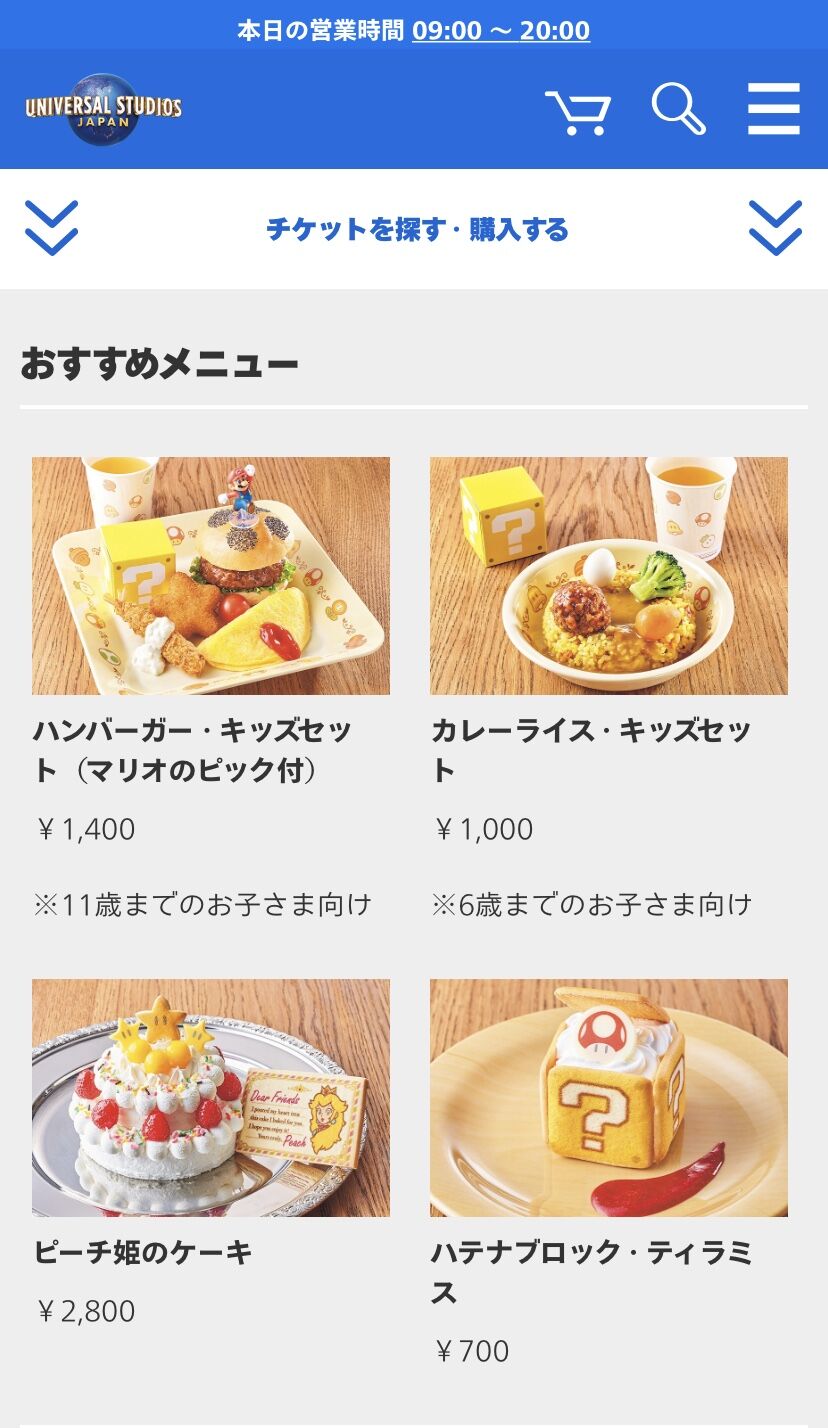Open カレーライス・キッズセット menu item

tap(608, 576)
